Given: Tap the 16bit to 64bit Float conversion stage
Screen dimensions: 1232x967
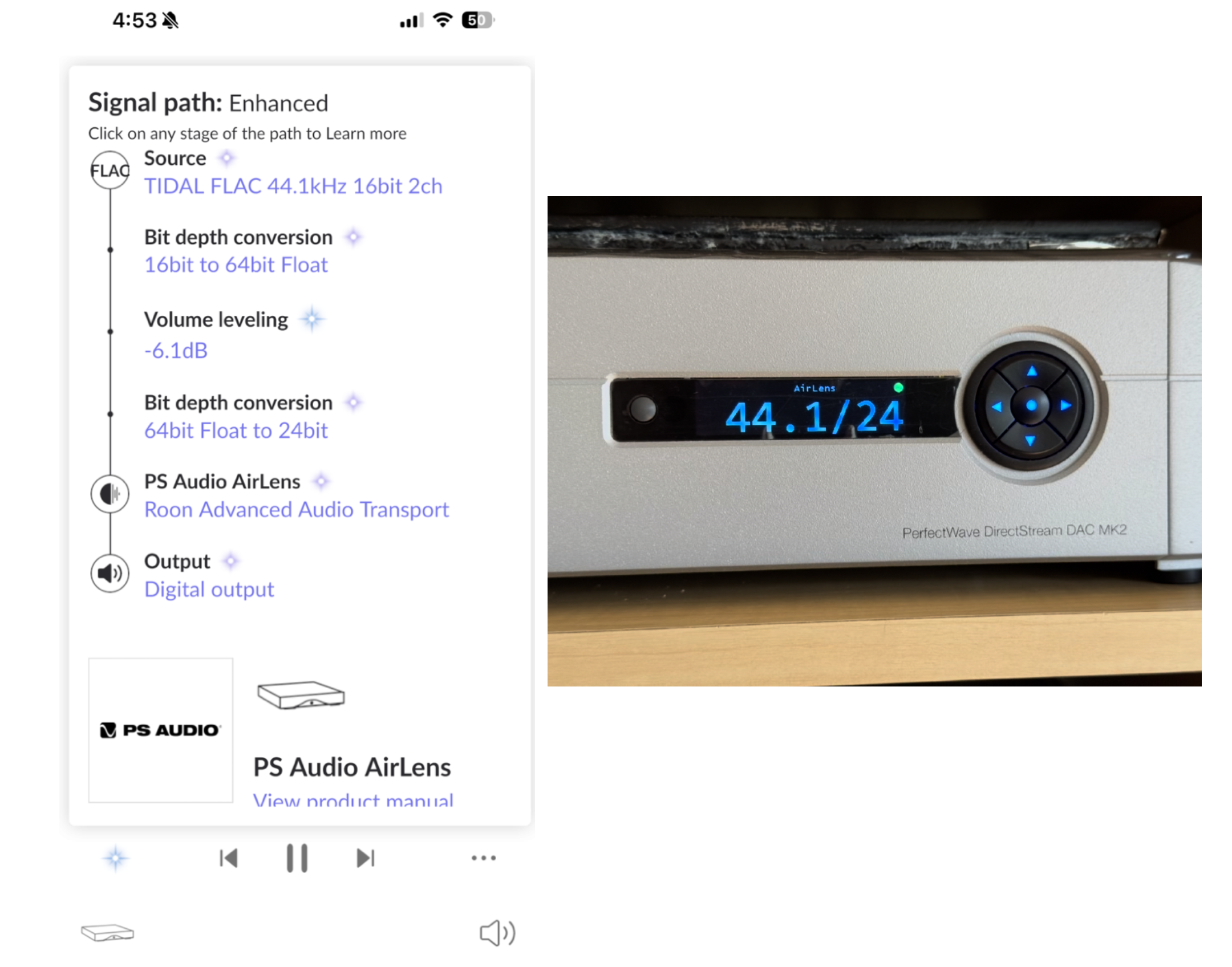Looking at the screenshot, I should (x=236, y=265).
